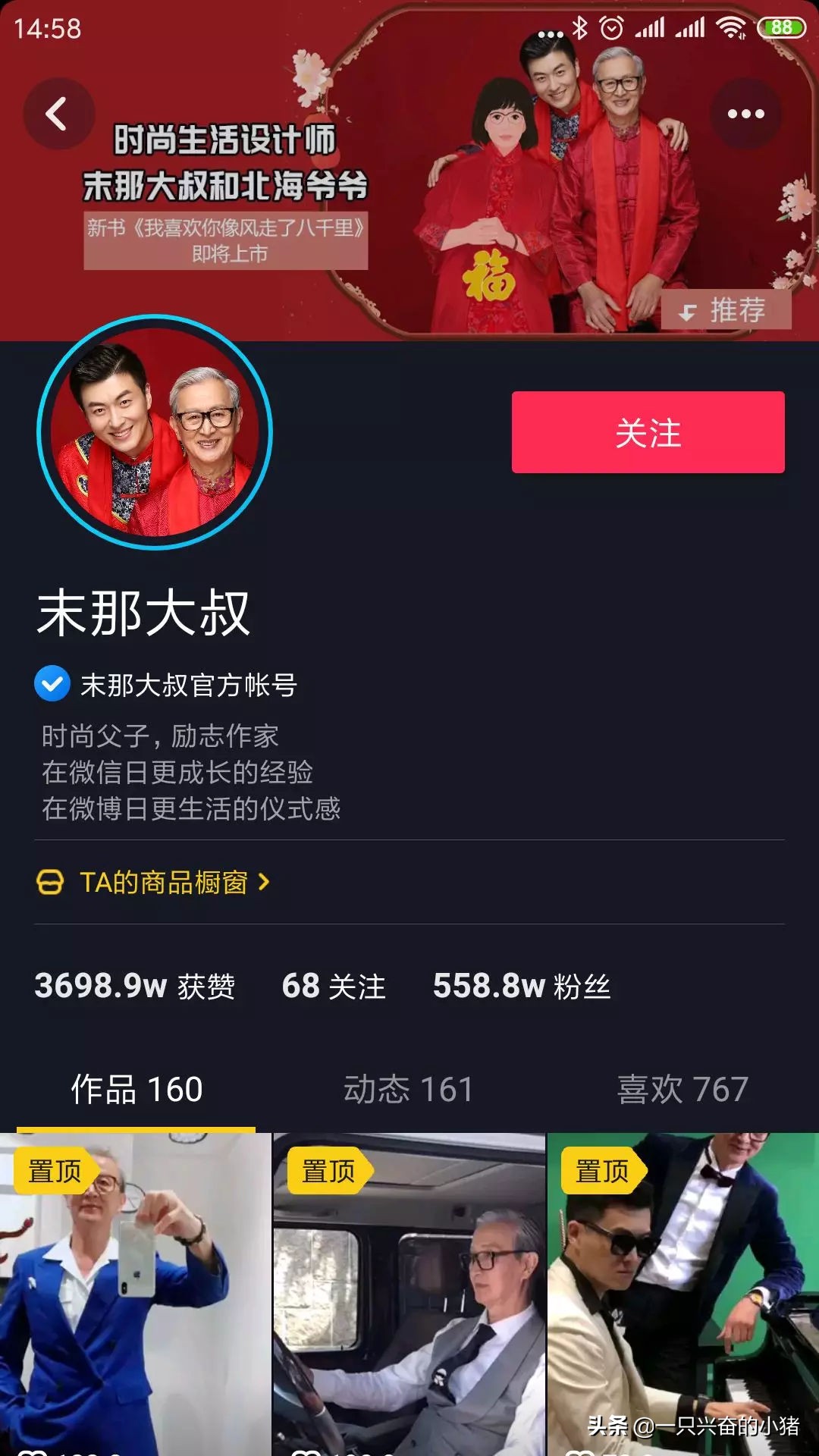Screen dimensions: 819x1456
Task: Click the 68 关注 following count
Action: 331,987
